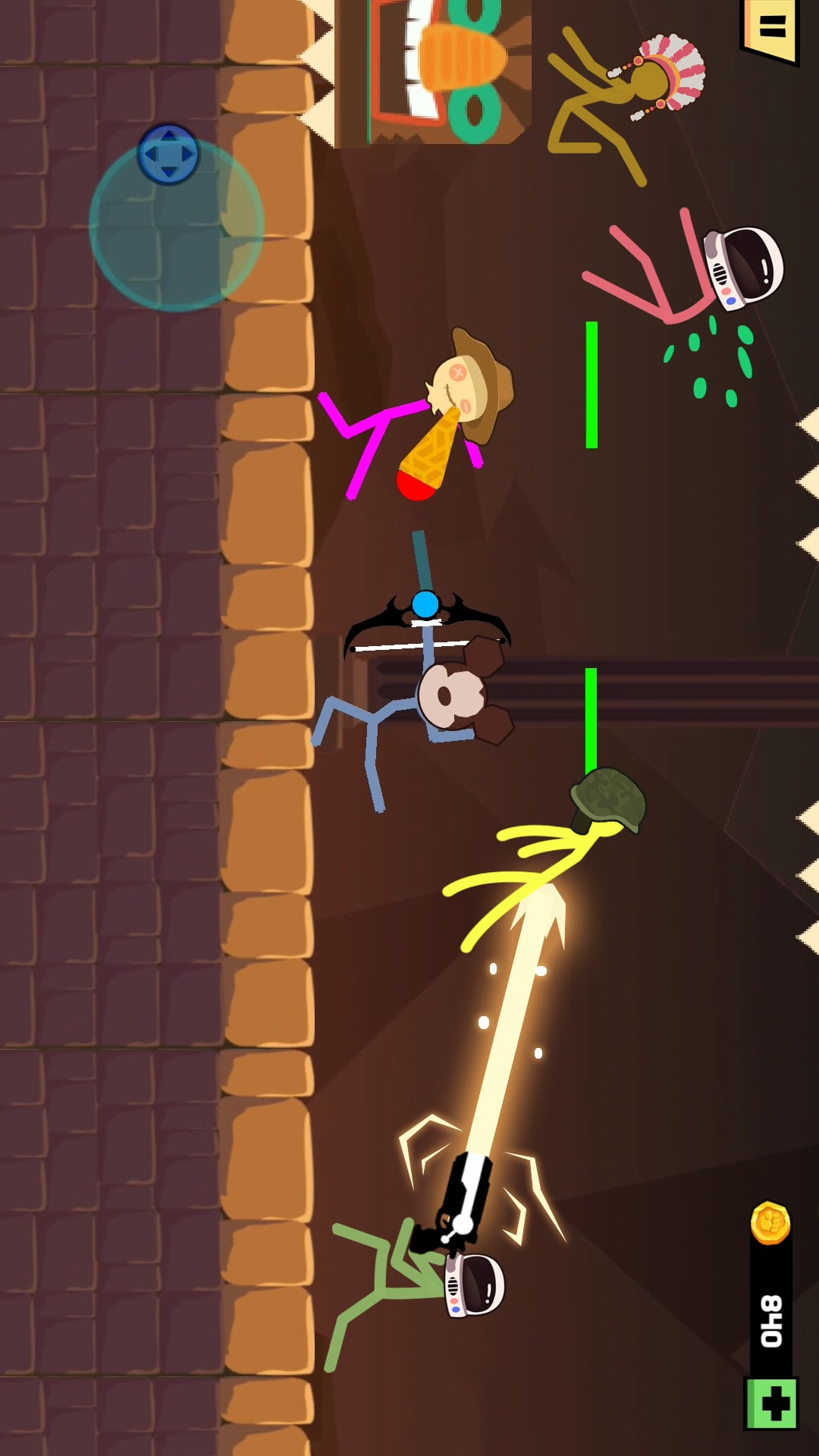Tap the virtual movement joystick

168,155
